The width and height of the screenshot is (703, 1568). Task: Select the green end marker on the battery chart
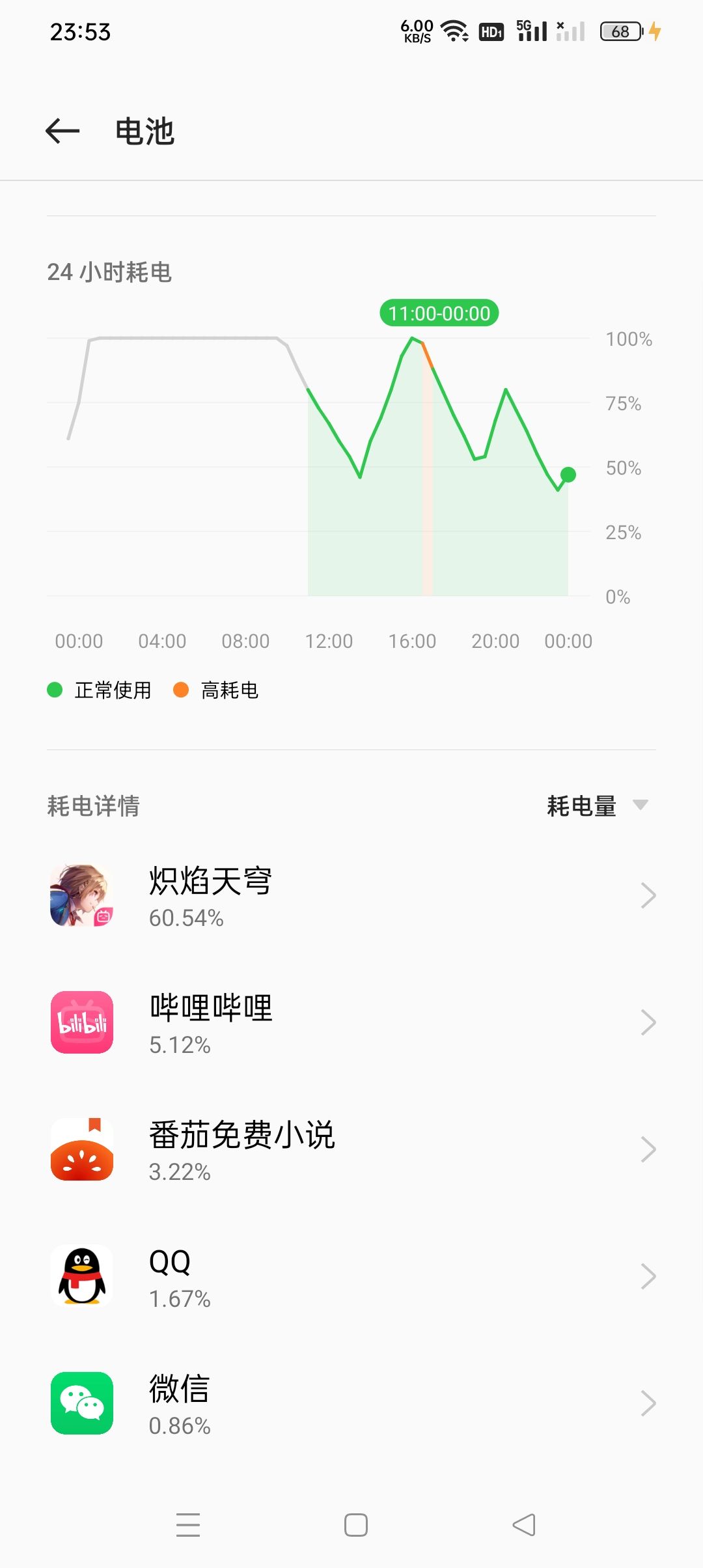tap(568, 475)
